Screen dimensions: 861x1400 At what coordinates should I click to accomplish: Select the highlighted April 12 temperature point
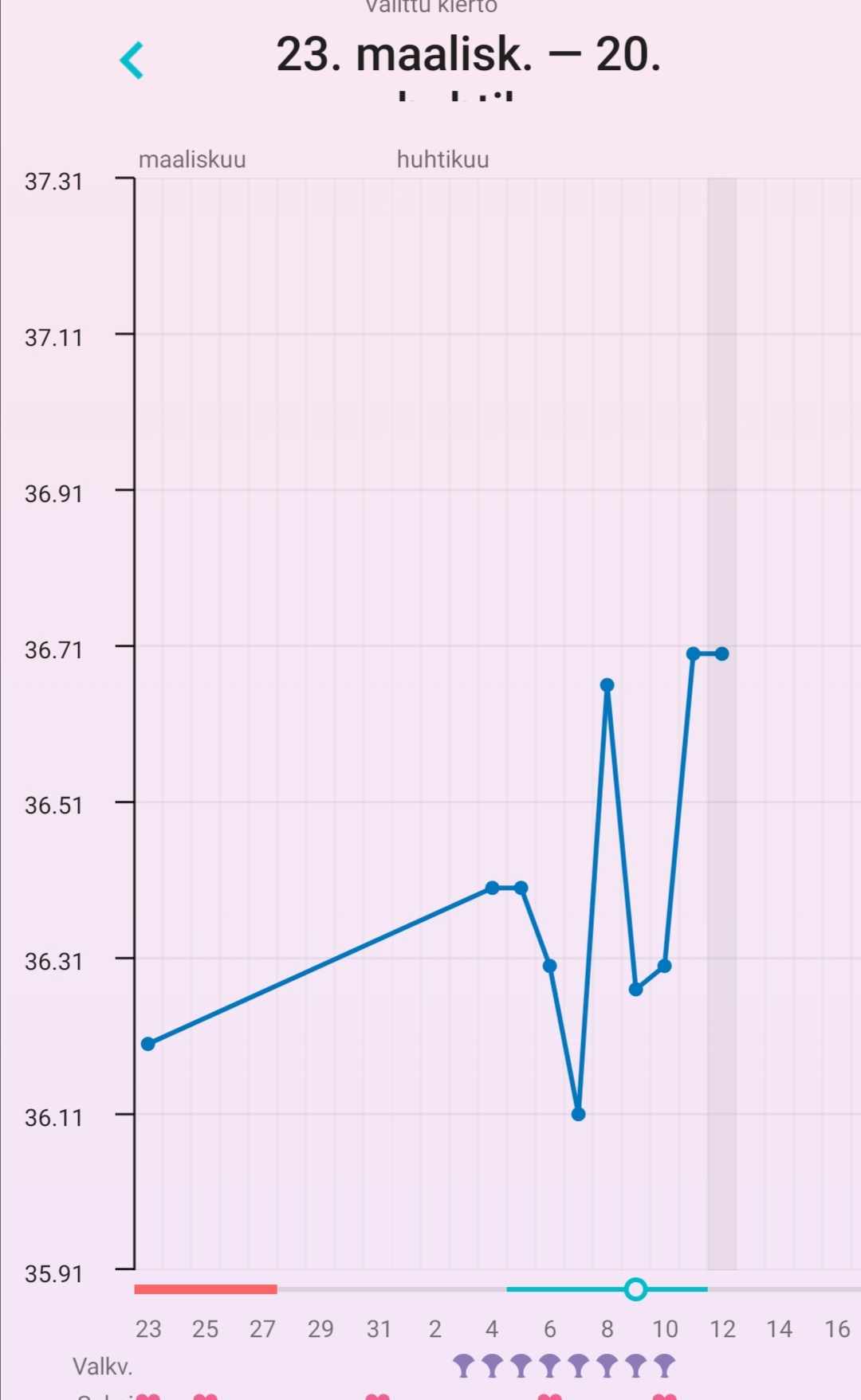(721, 653)
